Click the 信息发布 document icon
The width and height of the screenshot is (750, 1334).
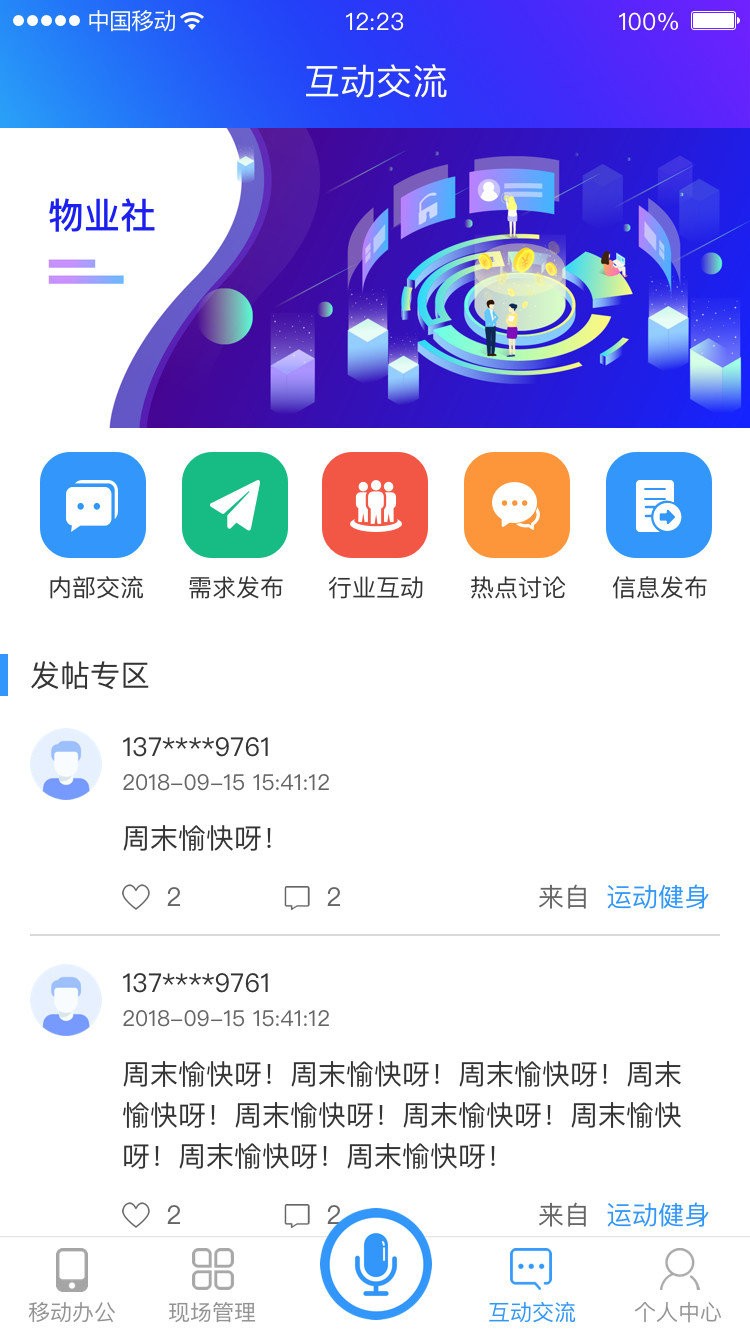coord(658,503)
